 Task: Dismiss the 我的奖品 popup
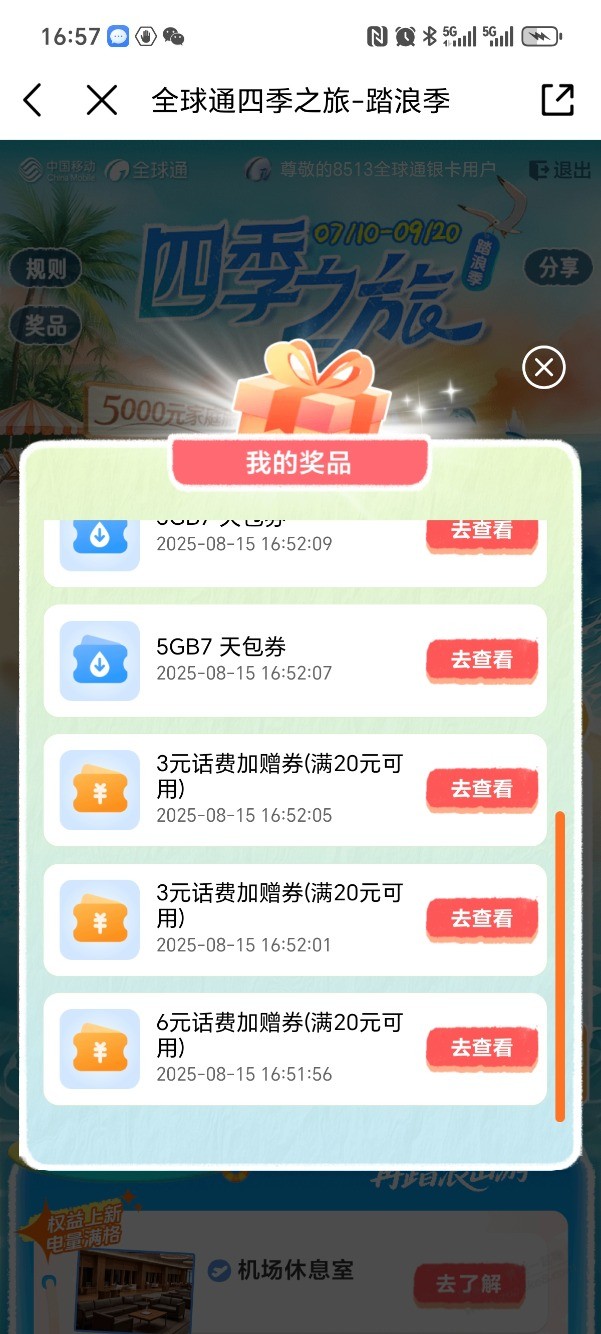point(543,368)
